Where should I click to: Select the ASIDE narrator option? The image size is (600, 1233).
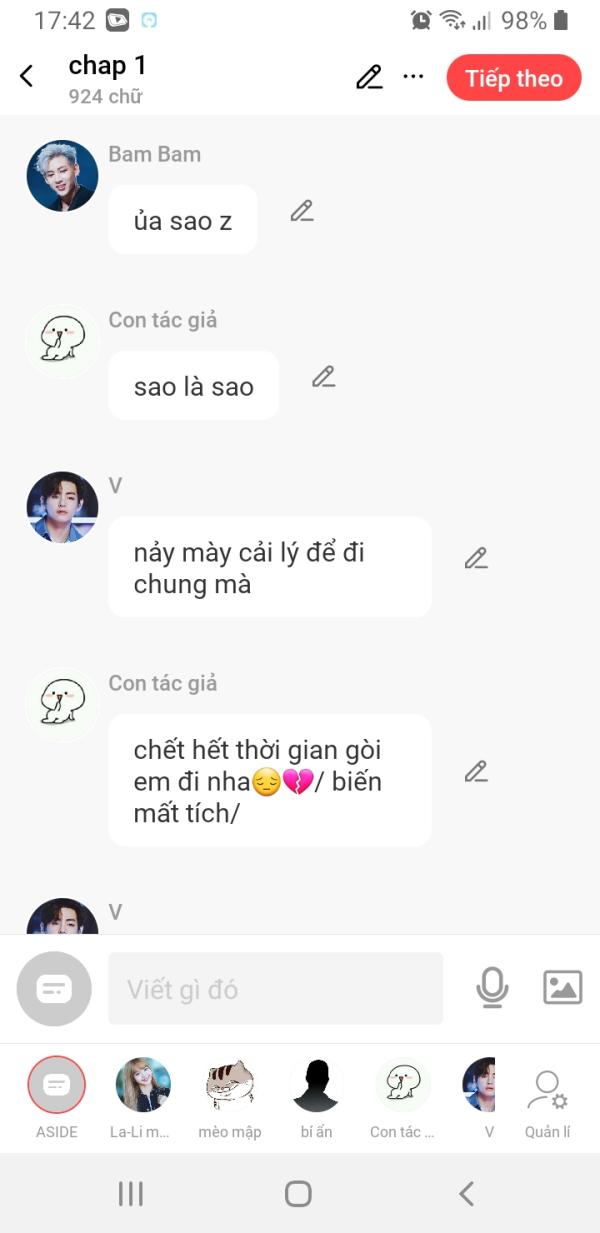(57, 1086)
